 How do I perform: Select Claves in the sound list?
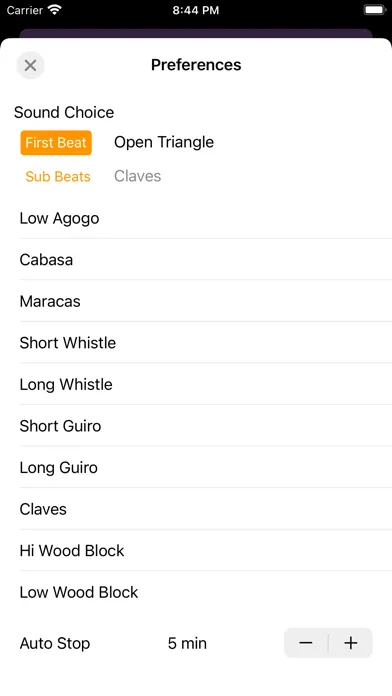tap(206, 509)
